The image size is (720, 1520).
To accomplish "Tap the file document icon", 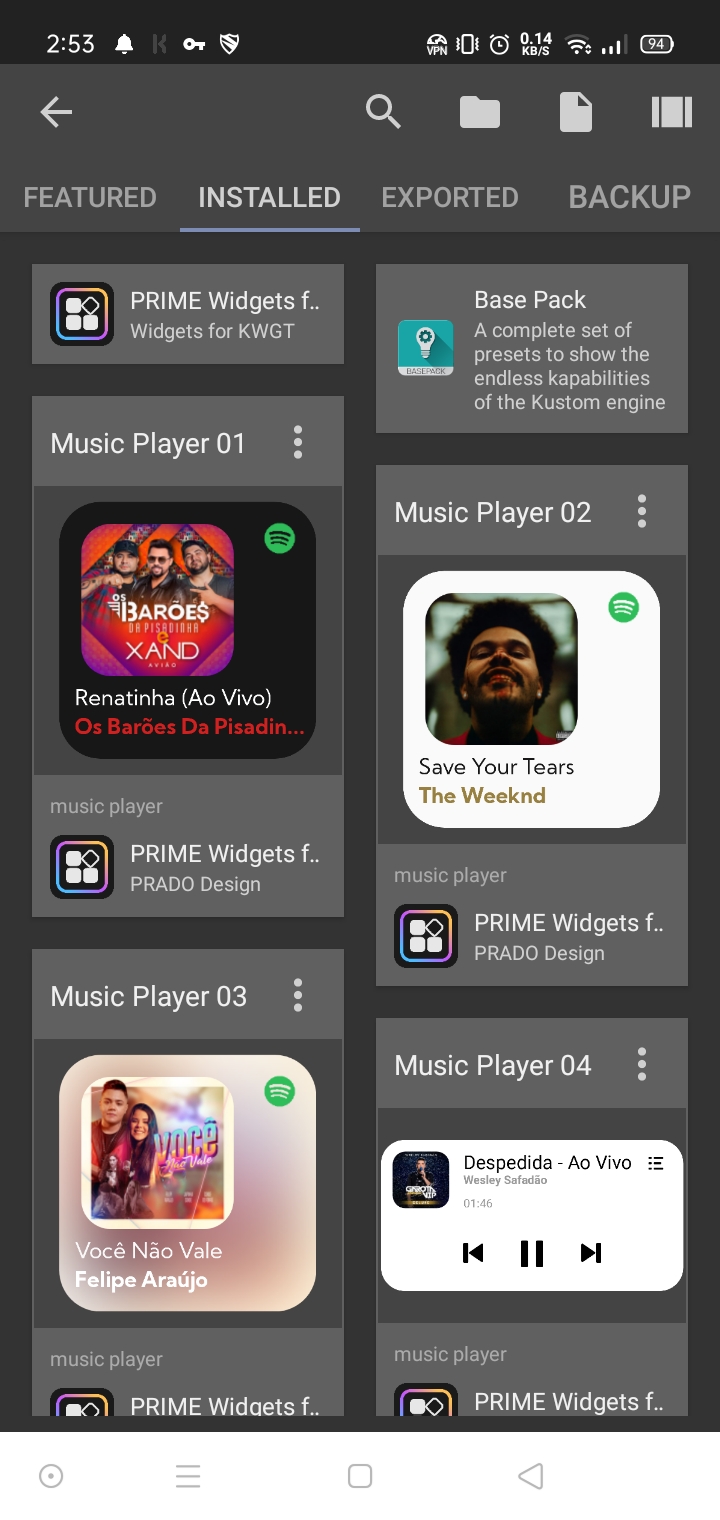I will [x=576, y=112].
